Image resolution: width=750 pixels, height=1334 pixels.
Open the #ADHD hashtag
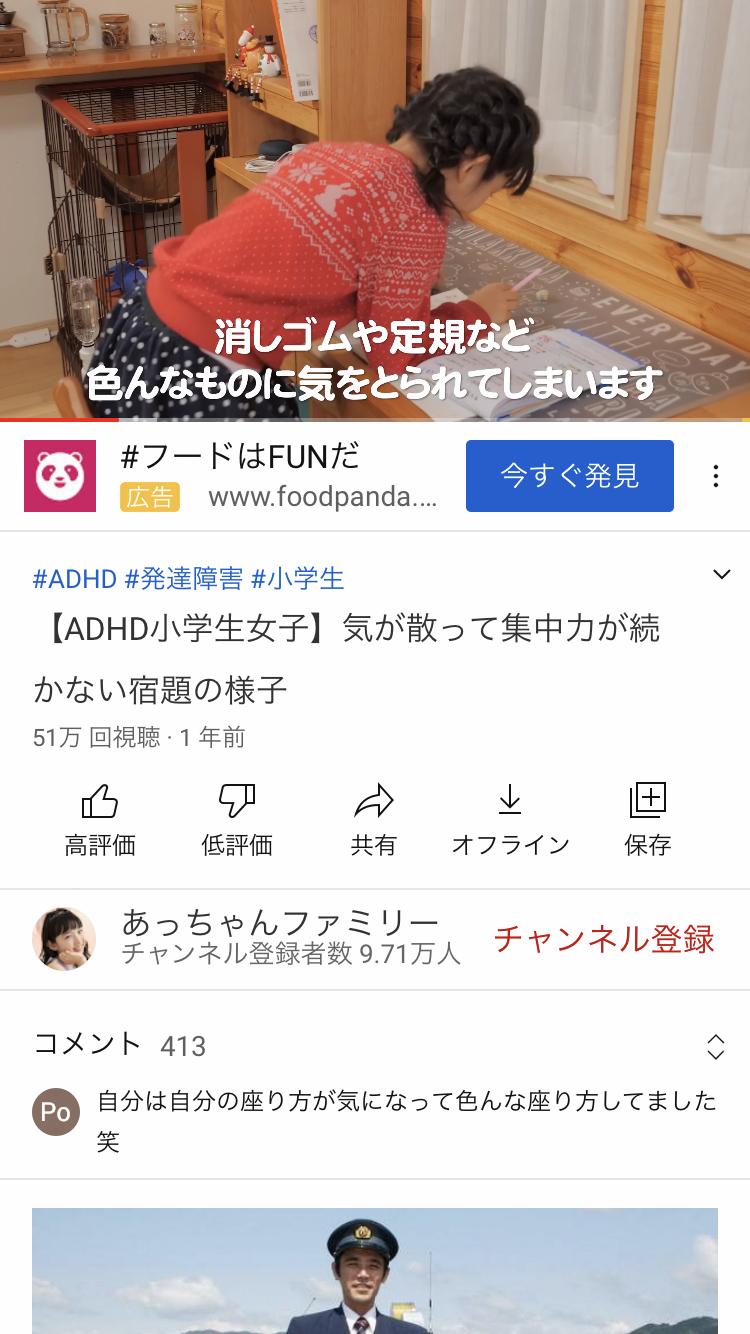pos(75,579)
